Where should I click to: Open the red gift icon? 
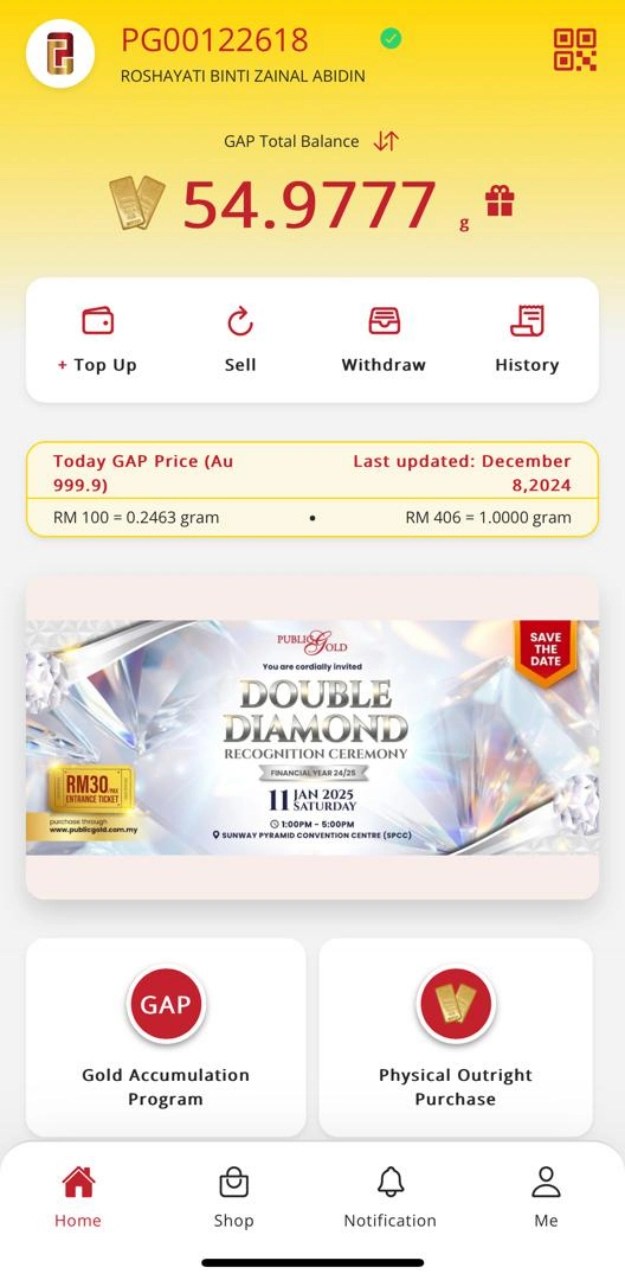coord(499,201)
